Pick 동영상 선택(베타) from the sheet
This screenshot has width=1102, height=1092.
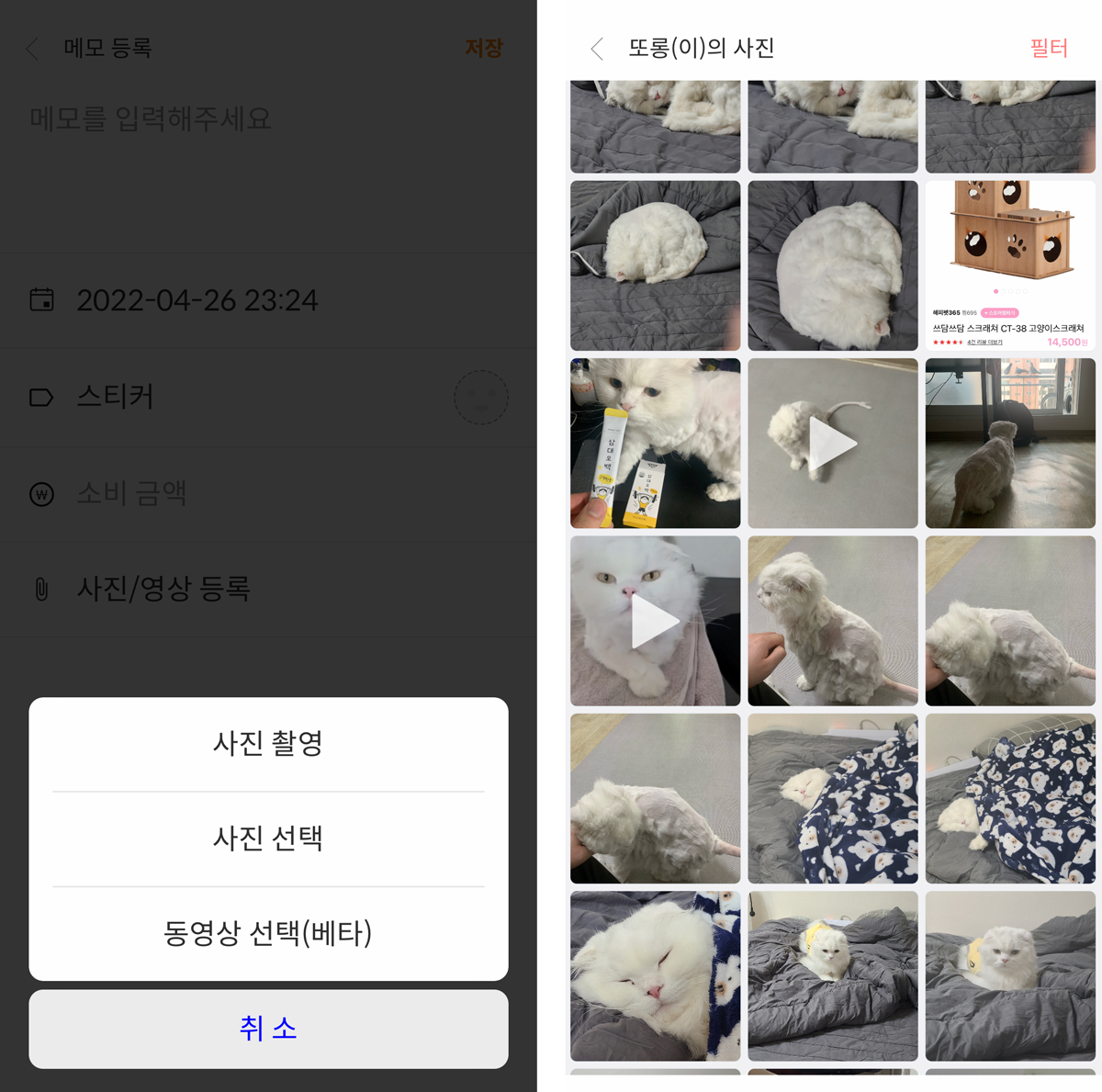(268, 933)
